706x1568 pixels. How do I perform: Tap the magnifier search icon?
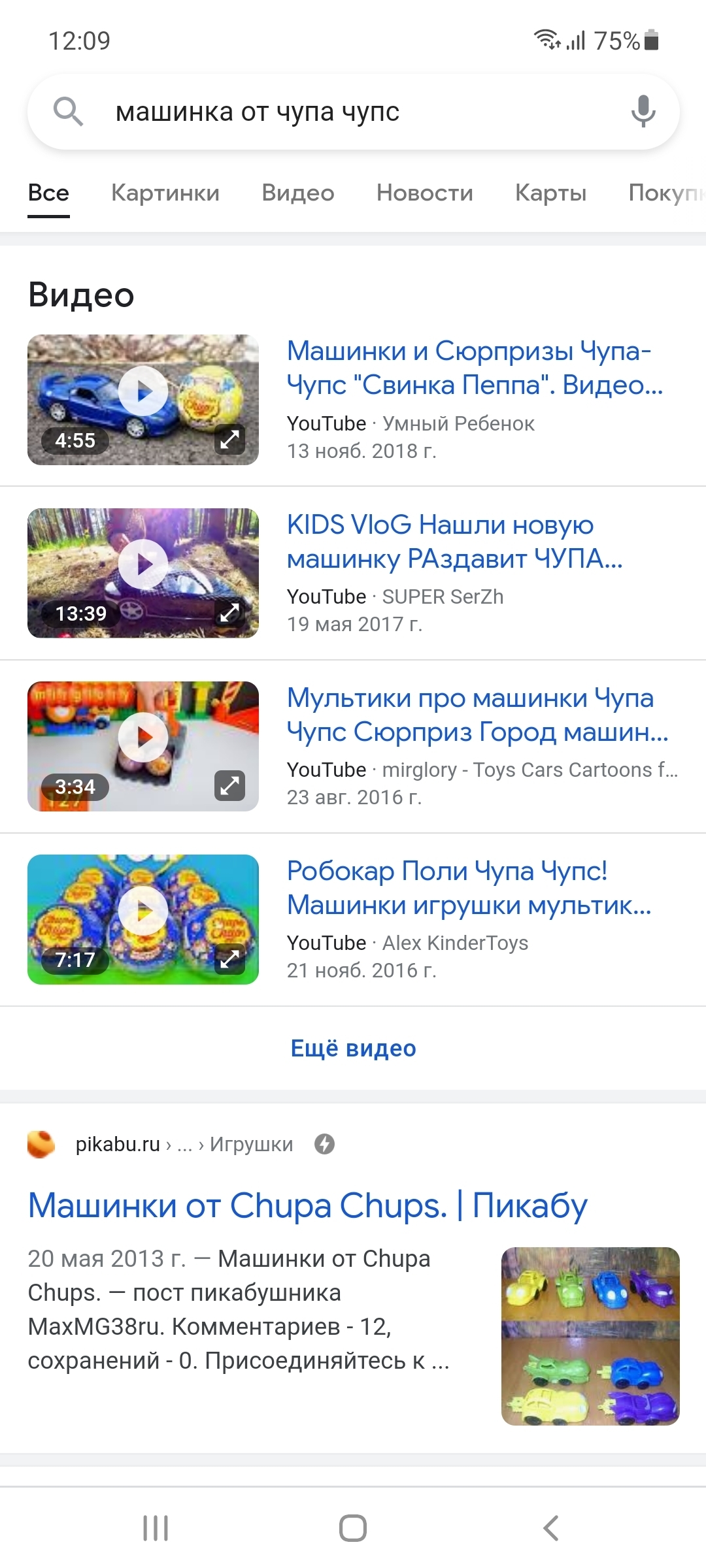pos(68,112)
